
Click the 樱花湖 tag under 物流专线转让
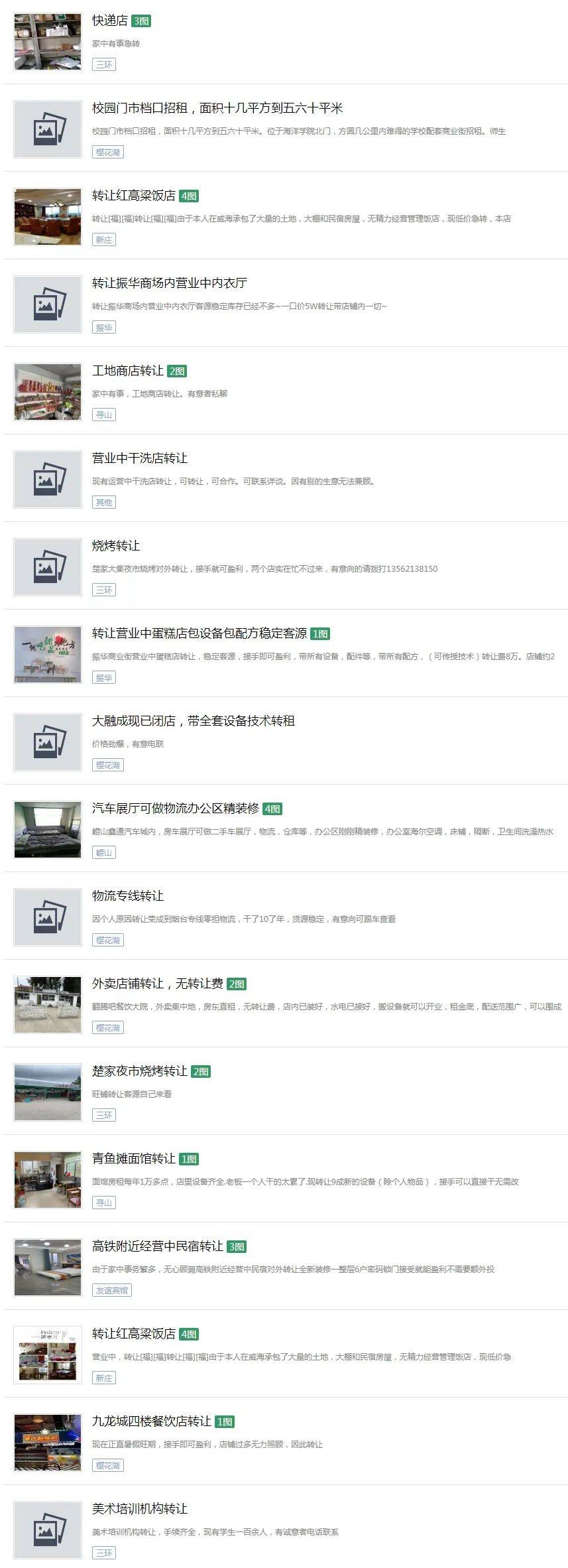click(108, 940)
